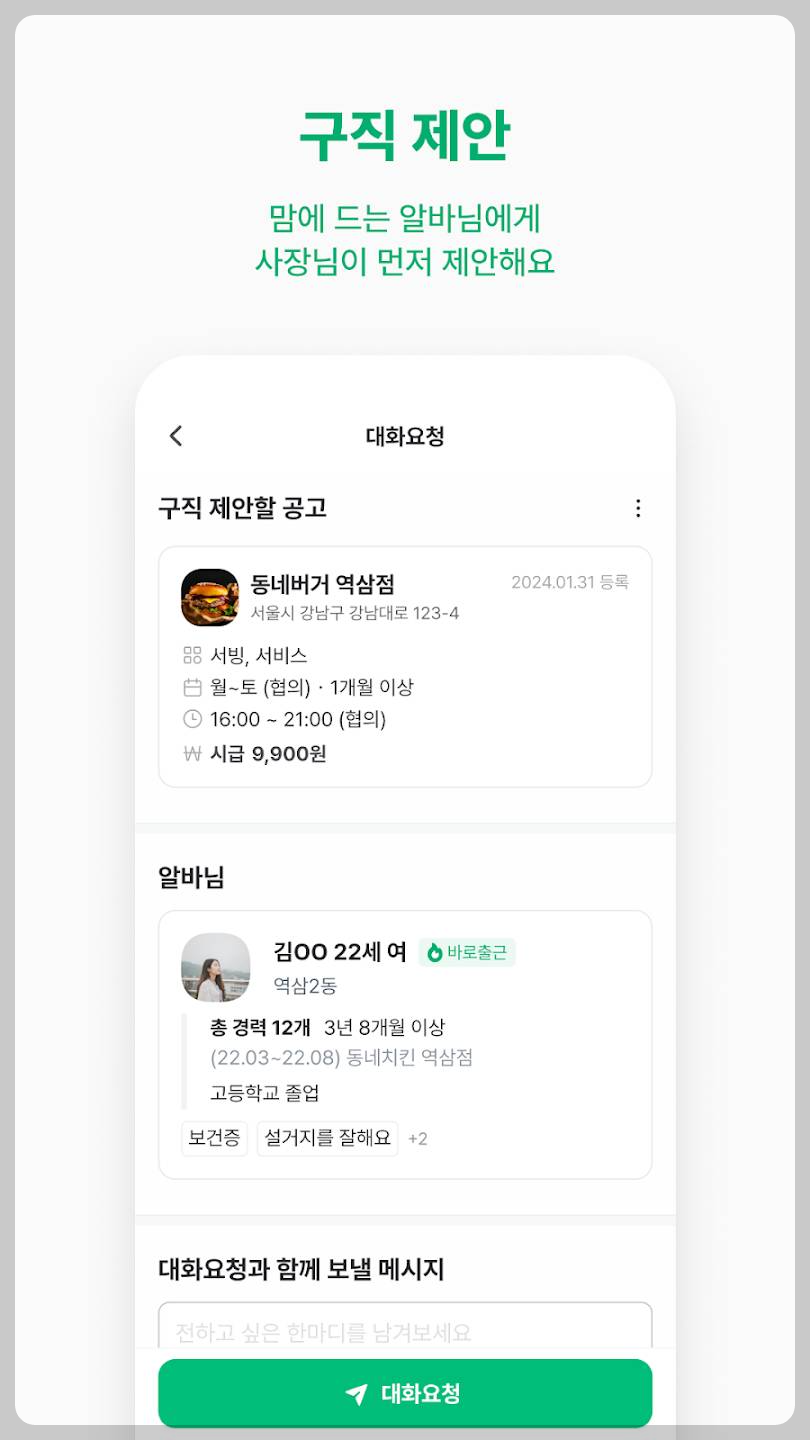The image size is (810, 1440).
Task: Select the 설거지를 잘해요 tag chip
Action: pyautogui.click(x=327, y=1138)
